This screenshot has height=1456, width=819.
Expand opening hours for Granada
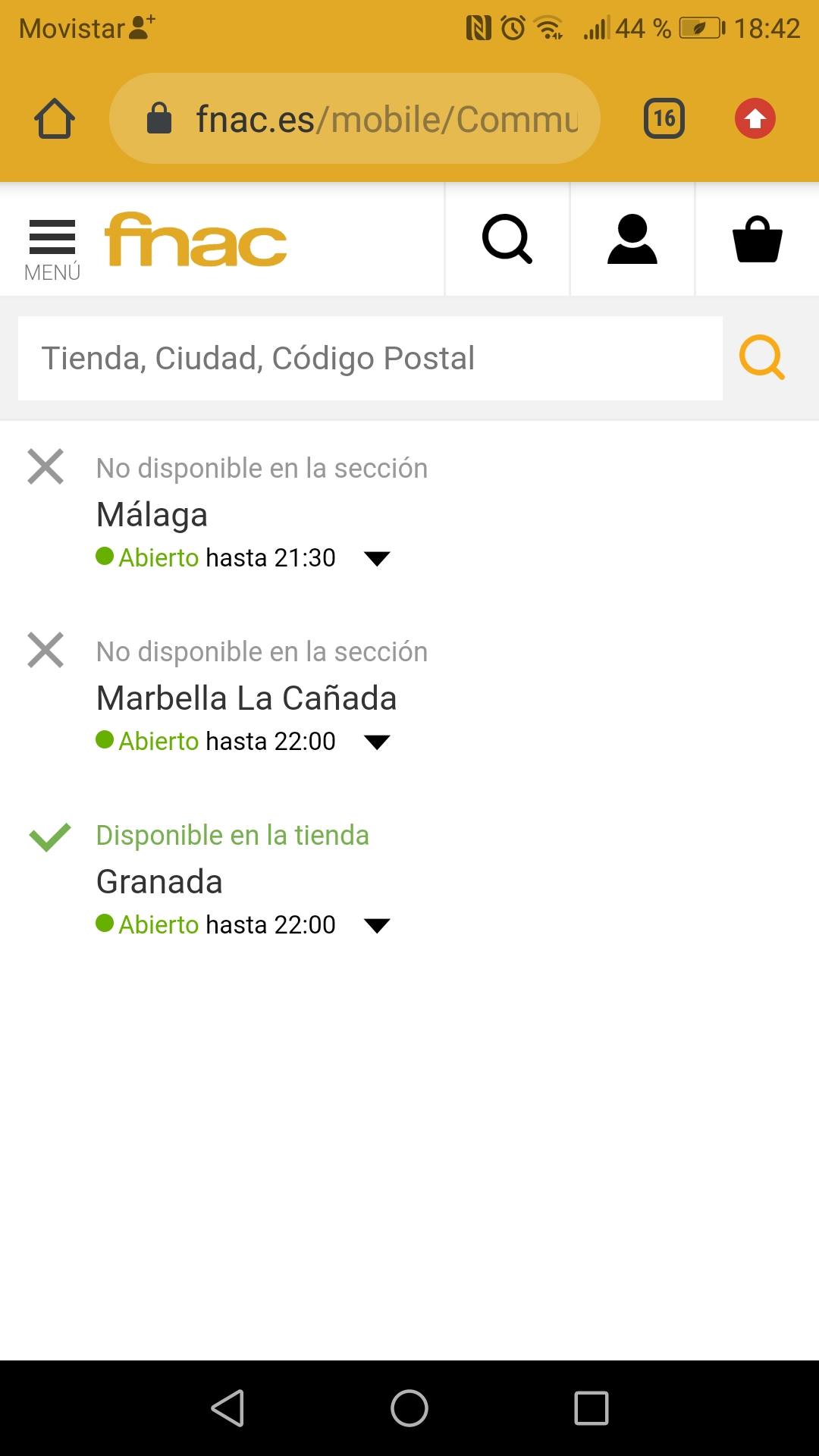click(377, 926)
